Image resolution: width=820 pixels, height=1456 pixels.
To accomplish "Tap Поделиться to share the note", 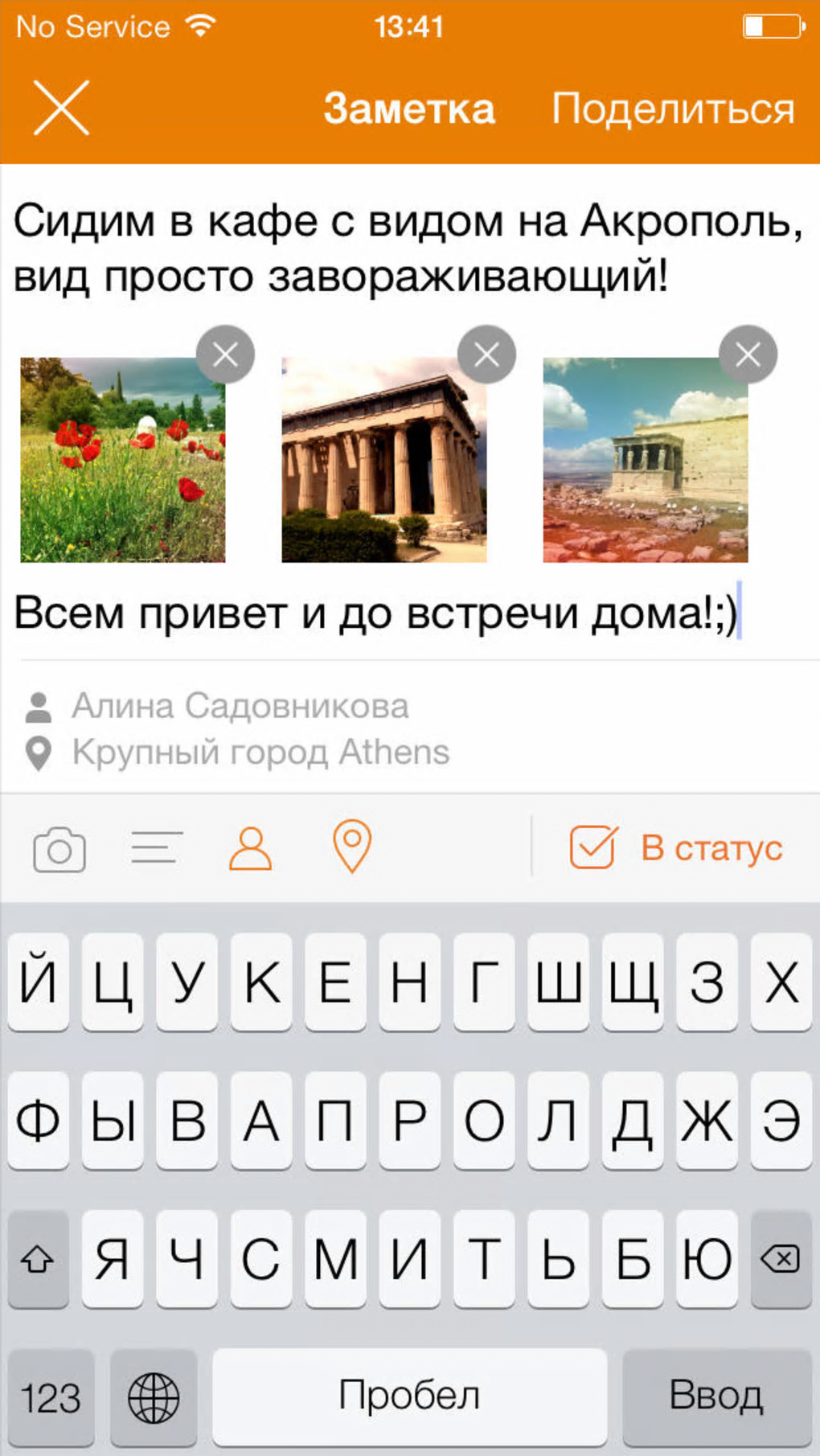I will pyautogui.click(x=672, y=109).
